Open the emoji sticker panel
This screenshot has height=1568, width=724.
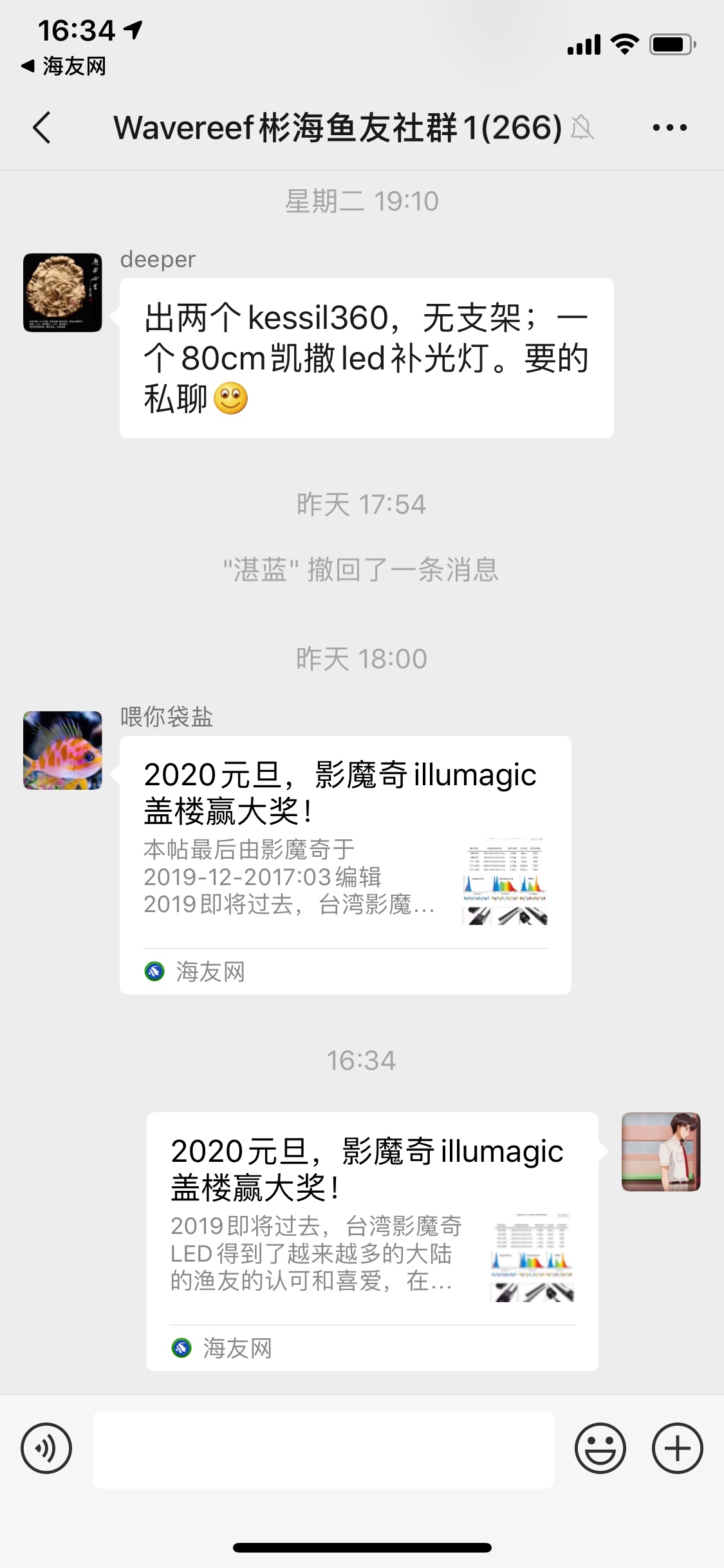point(600,1449)
